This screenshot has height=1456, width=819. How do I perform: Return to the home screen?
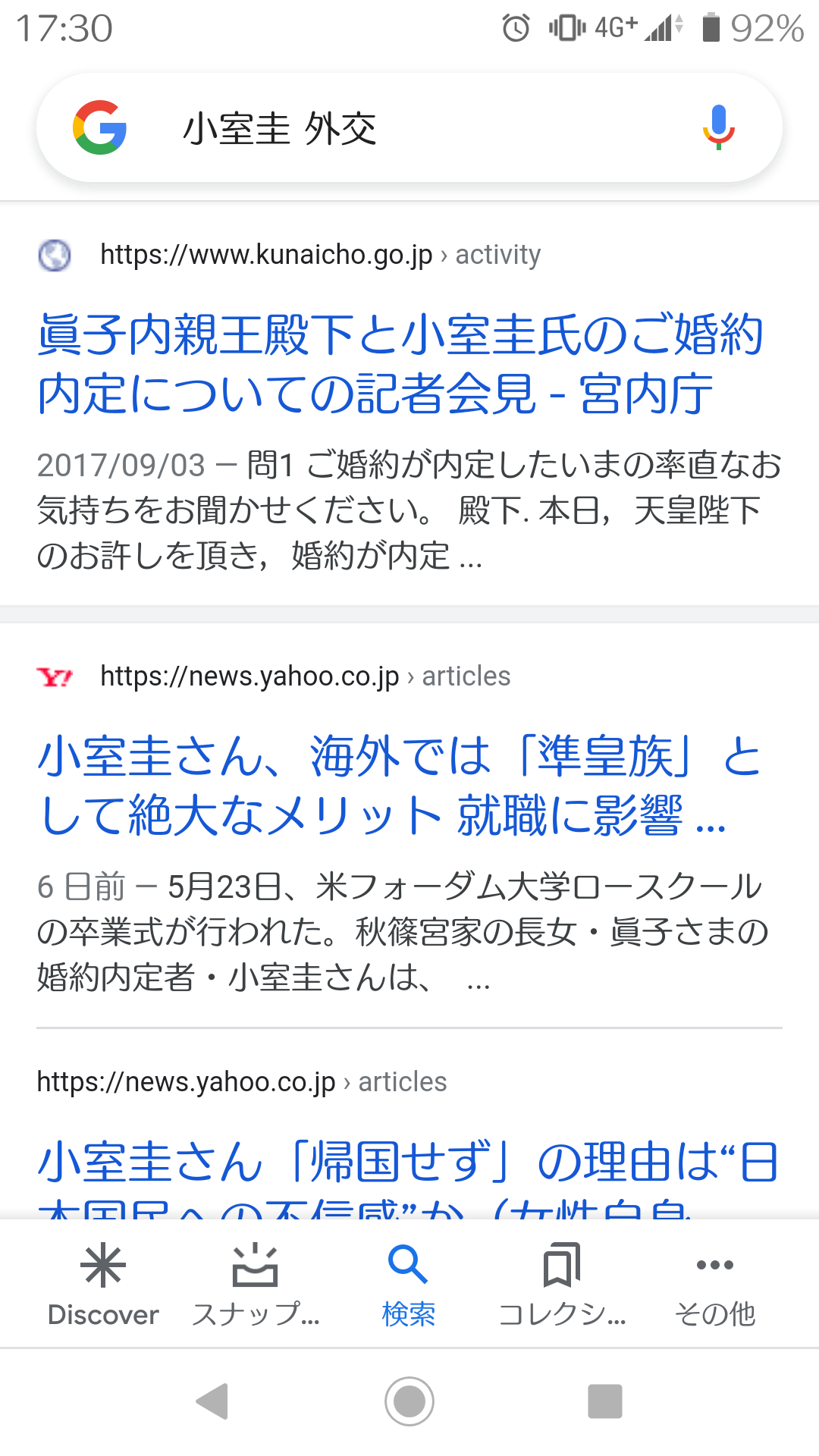coord(409,1401)
